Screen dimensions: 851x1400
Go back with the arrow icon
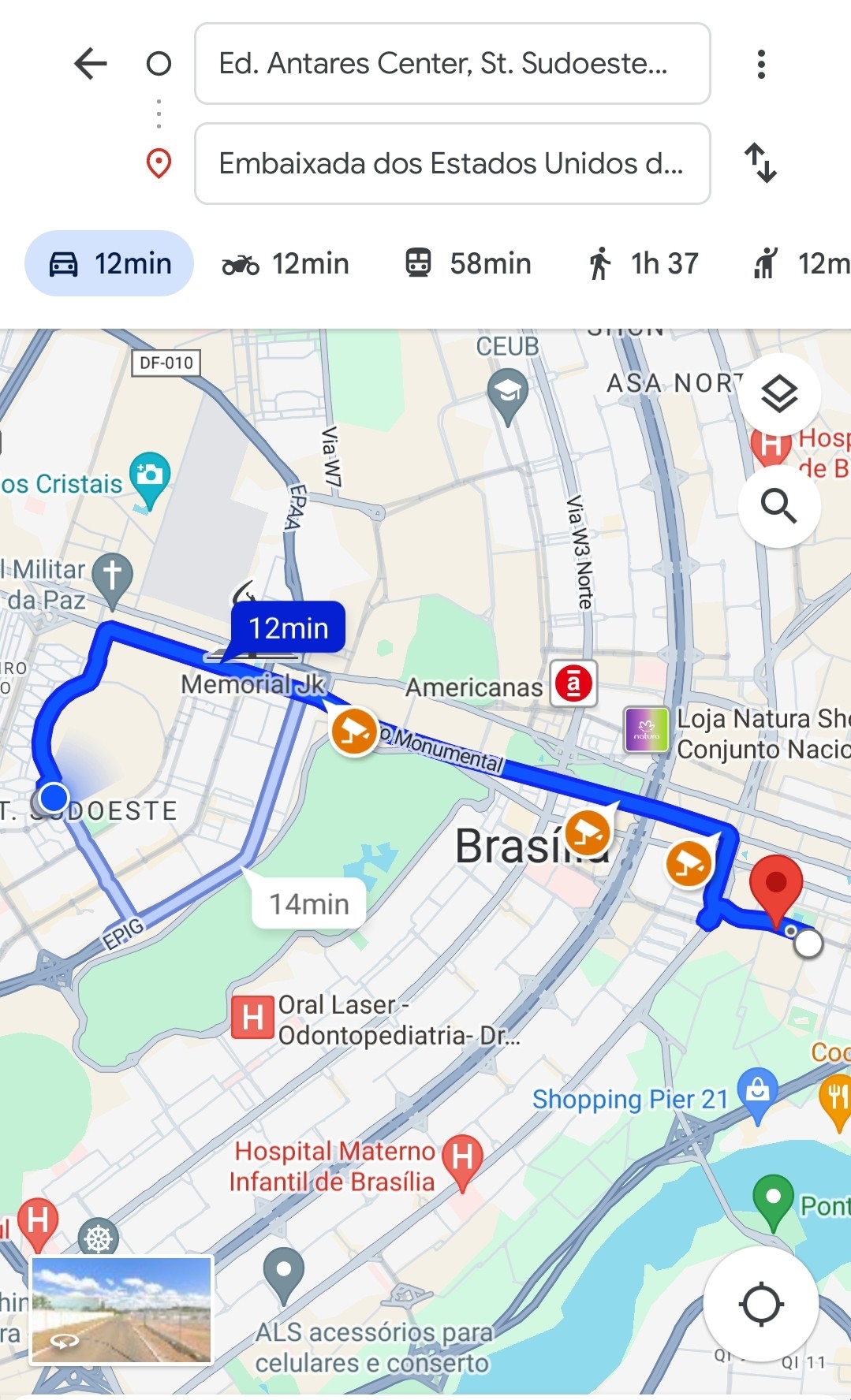coord(91,63)
